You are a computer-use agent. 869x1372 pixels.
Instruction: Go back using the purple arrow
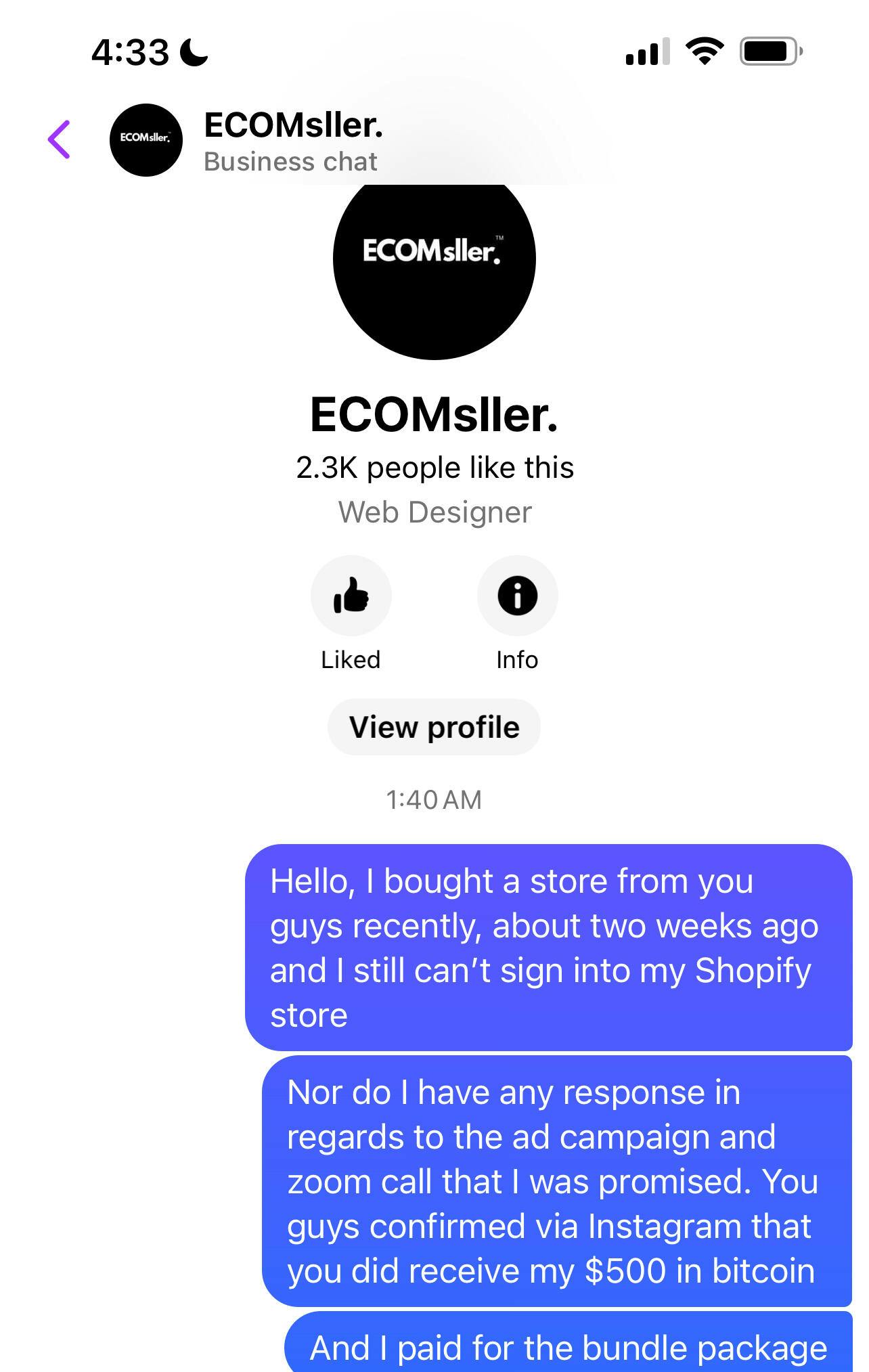click(x=60, y=139)
